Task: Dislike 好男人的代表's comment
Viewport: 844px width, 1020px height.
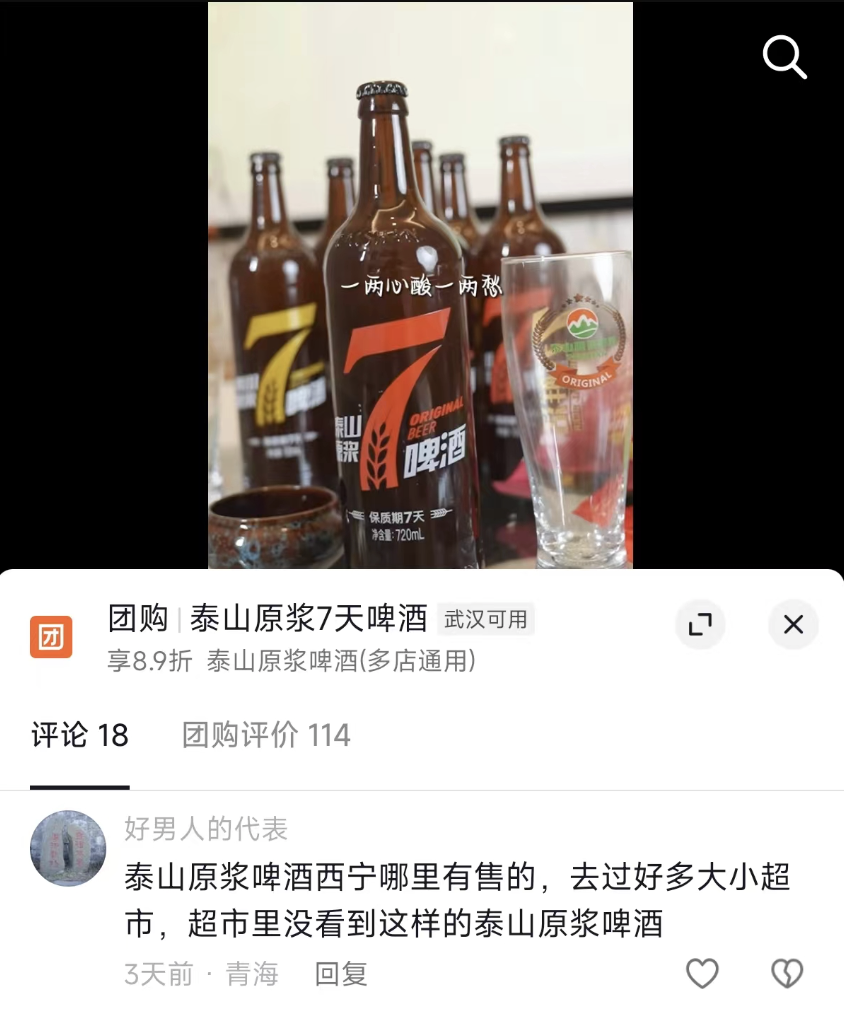Action: tap(787, 973)
